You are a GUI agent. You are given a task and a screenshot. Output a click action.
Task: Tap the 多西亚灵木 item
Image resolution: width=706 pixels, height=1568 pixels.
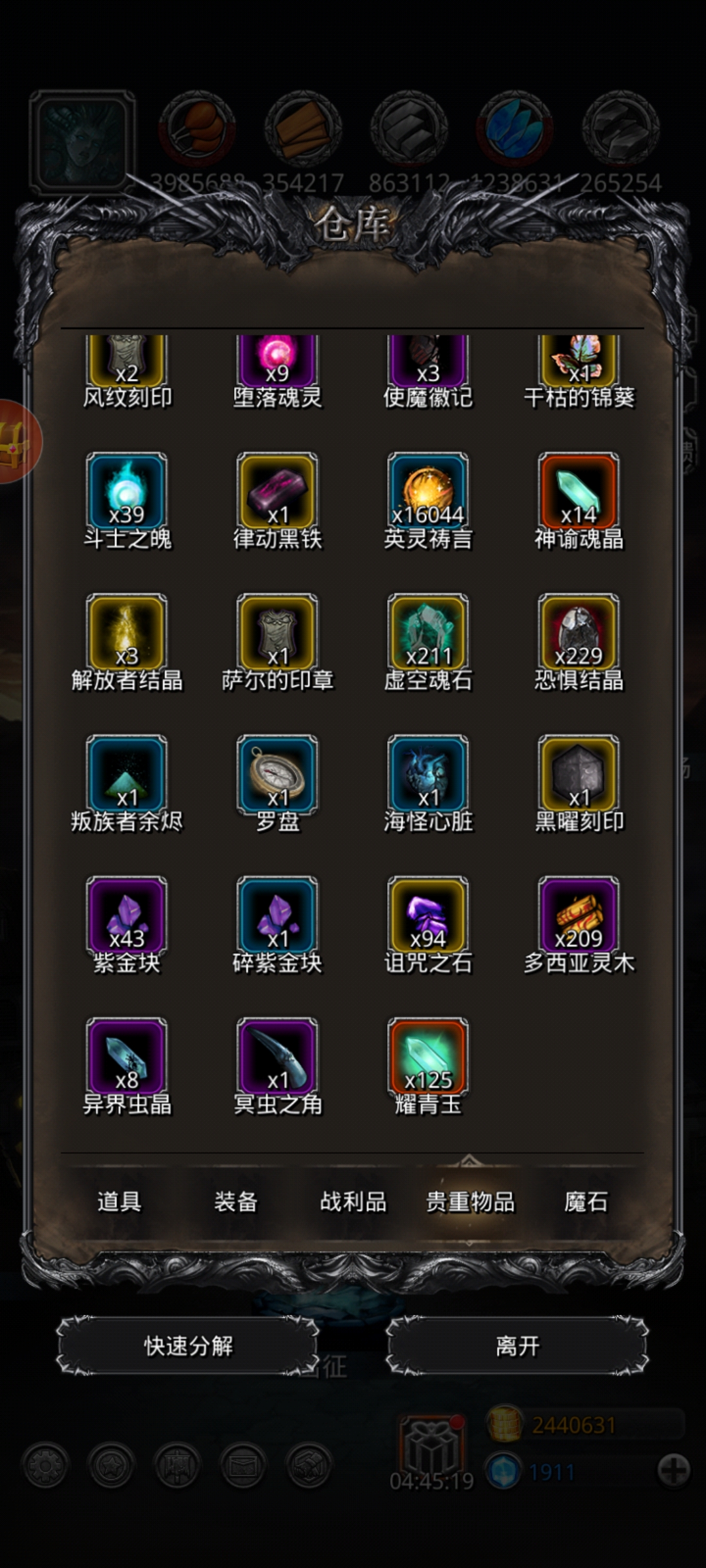click(579, 915)
